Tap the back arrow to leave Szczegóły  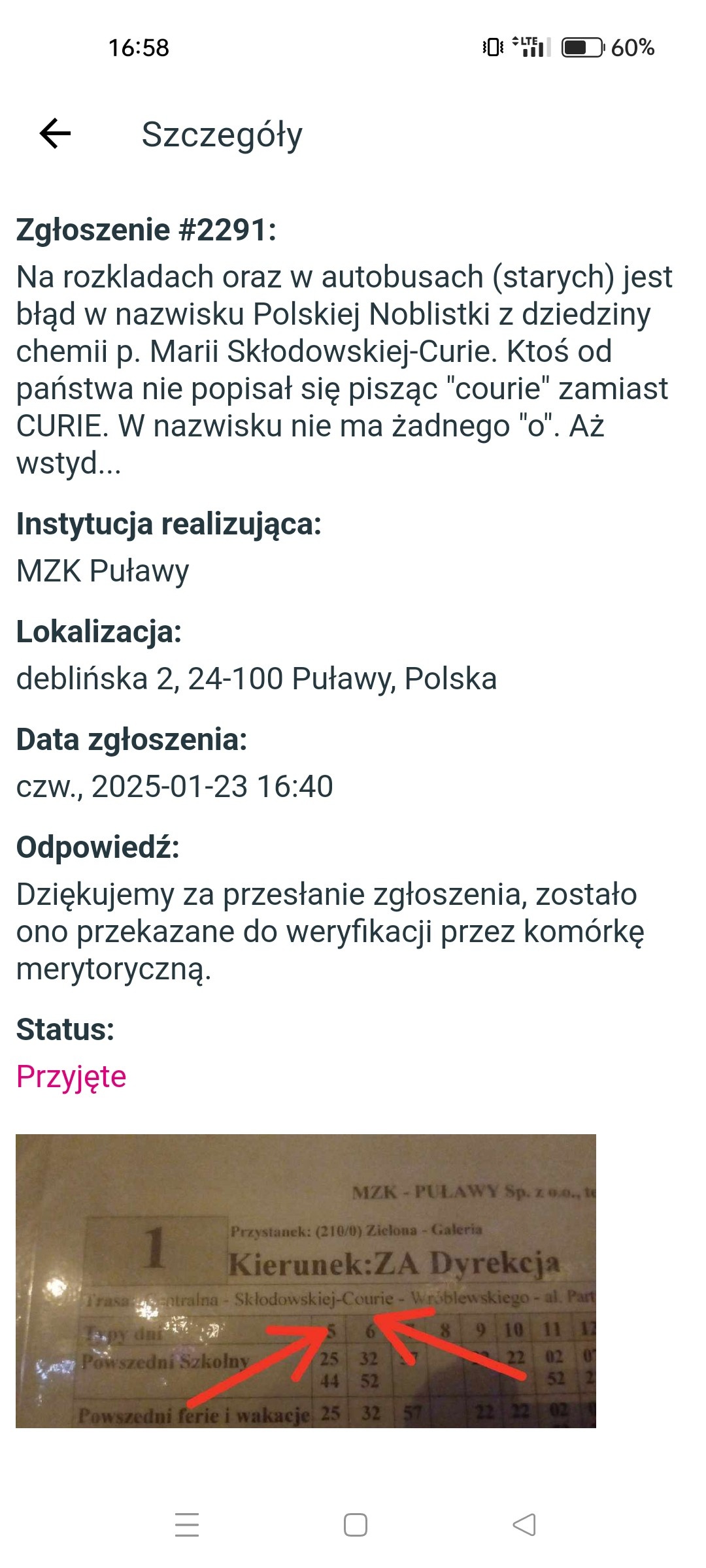[55, 134]
